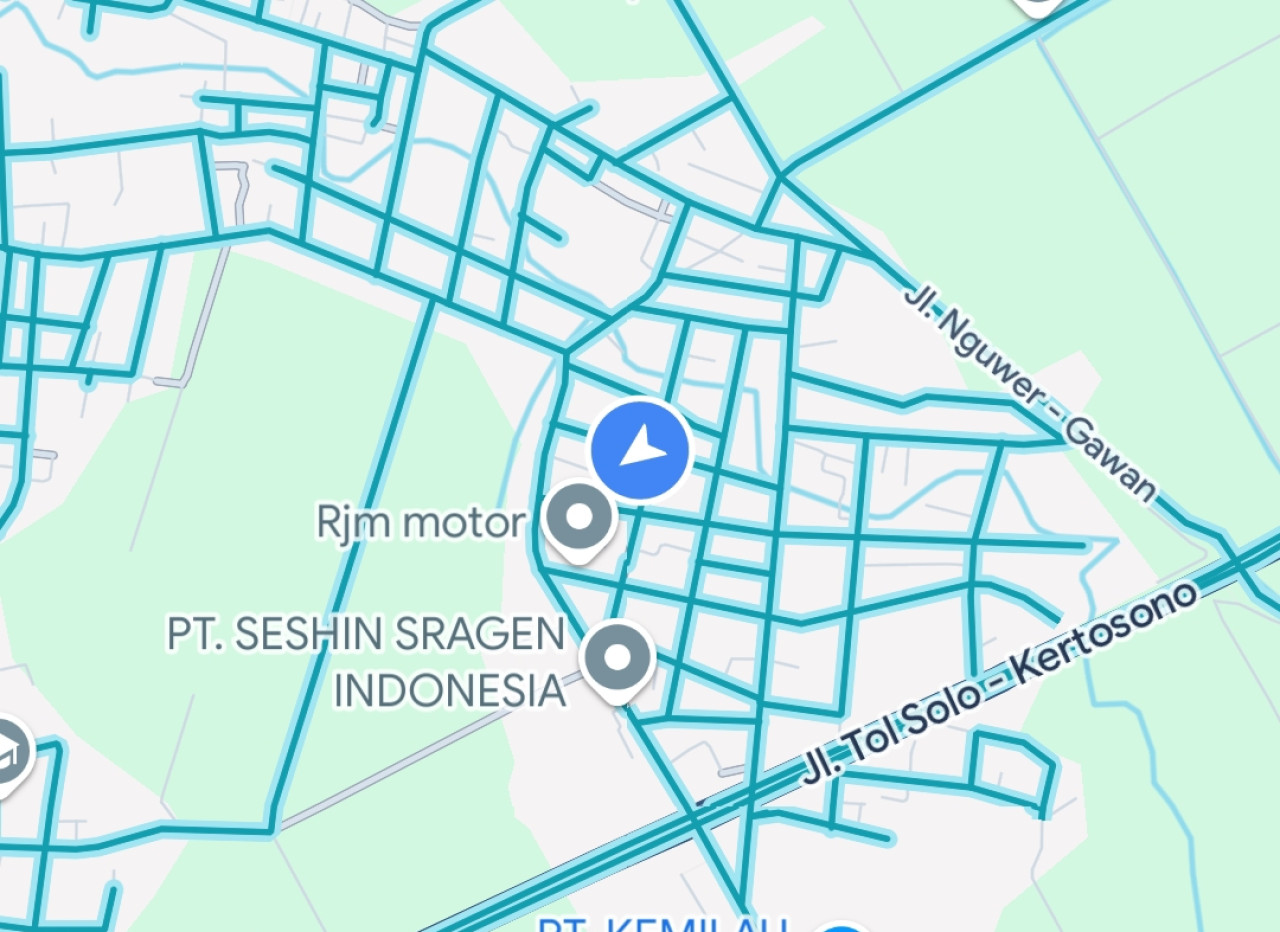Open the Rjm motor place pin

579,519
